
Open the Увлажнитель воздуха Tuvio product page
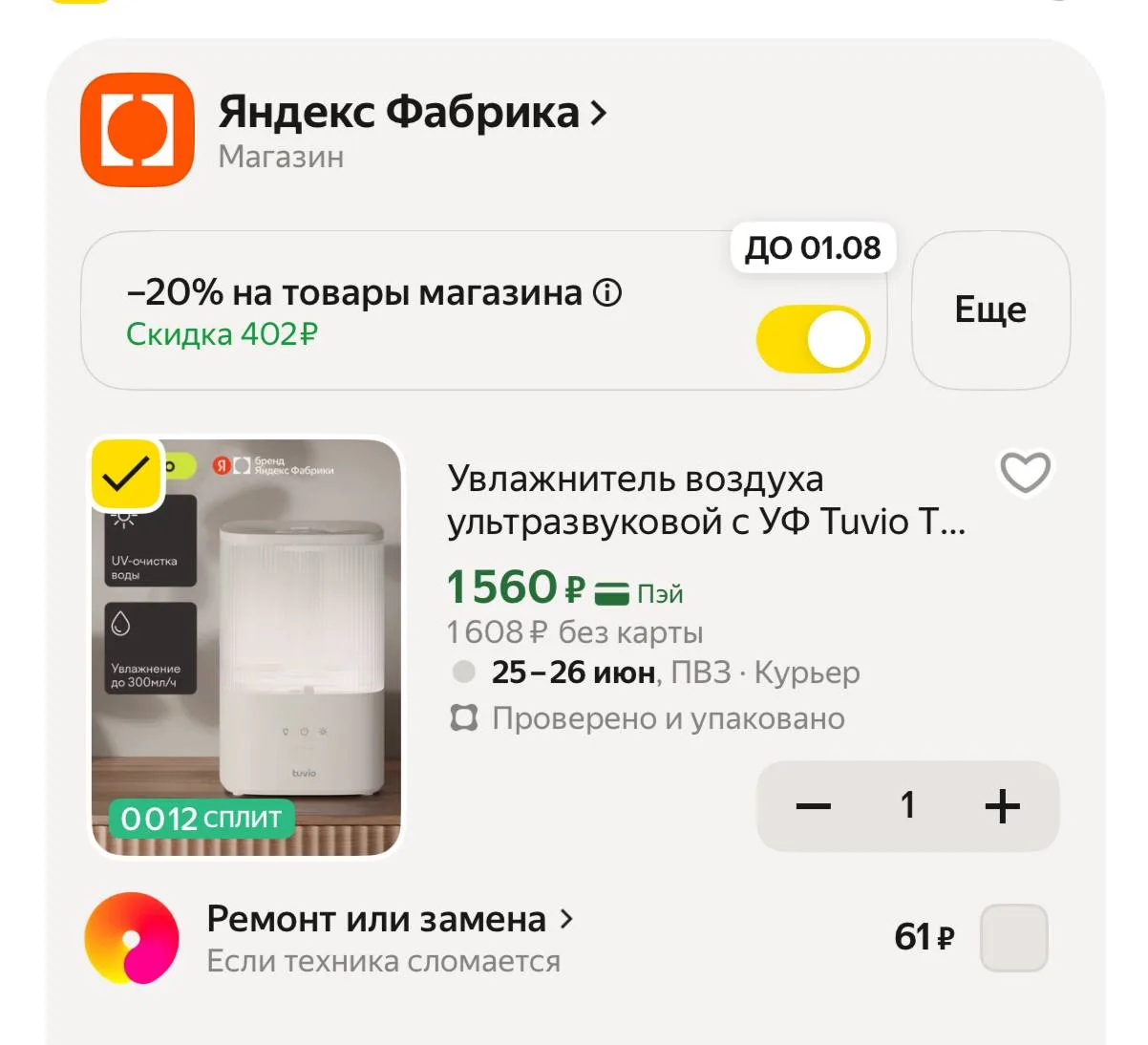click(x=706, y=500)
